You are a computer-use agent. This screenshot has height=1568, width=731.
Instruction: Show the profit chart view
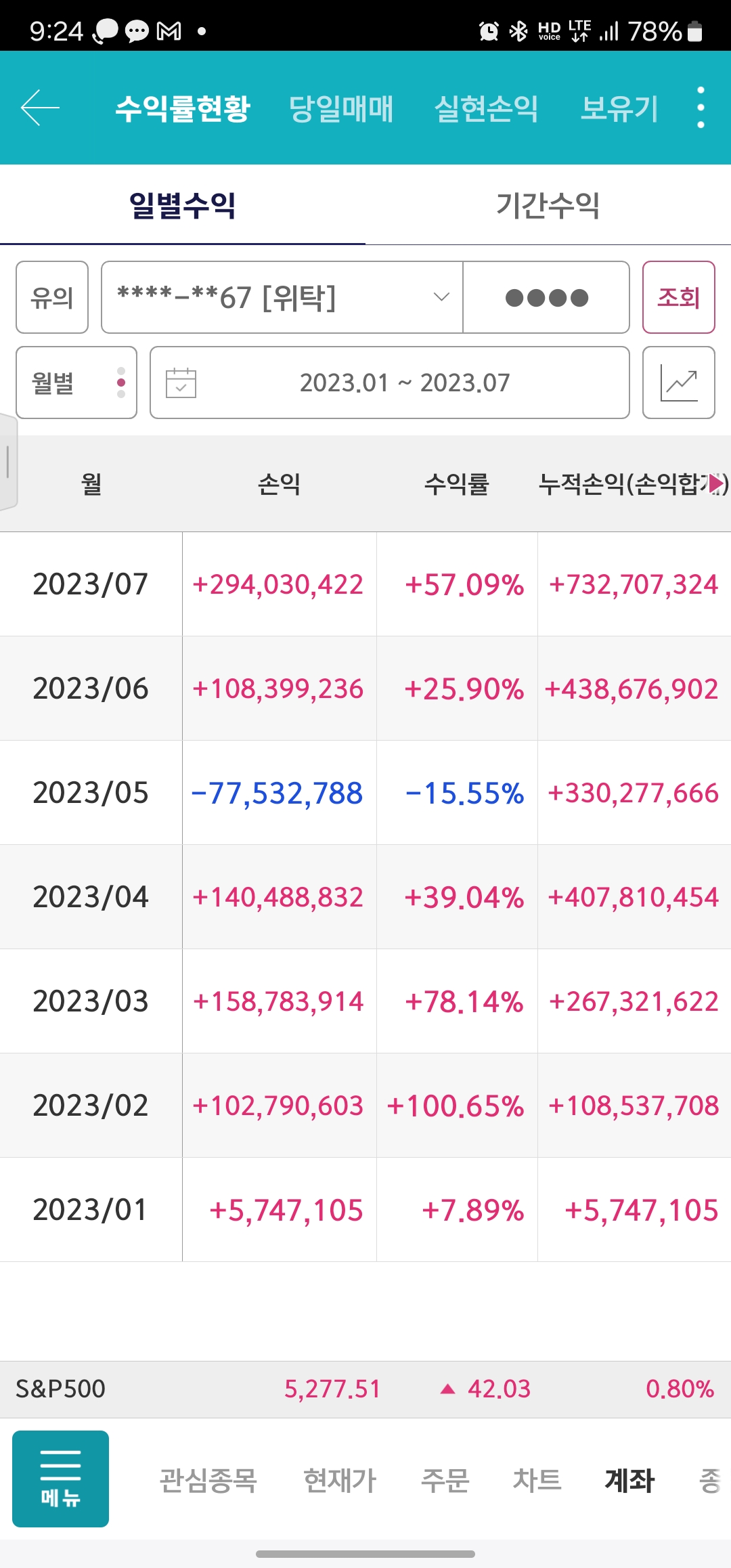tap(679, 383)
